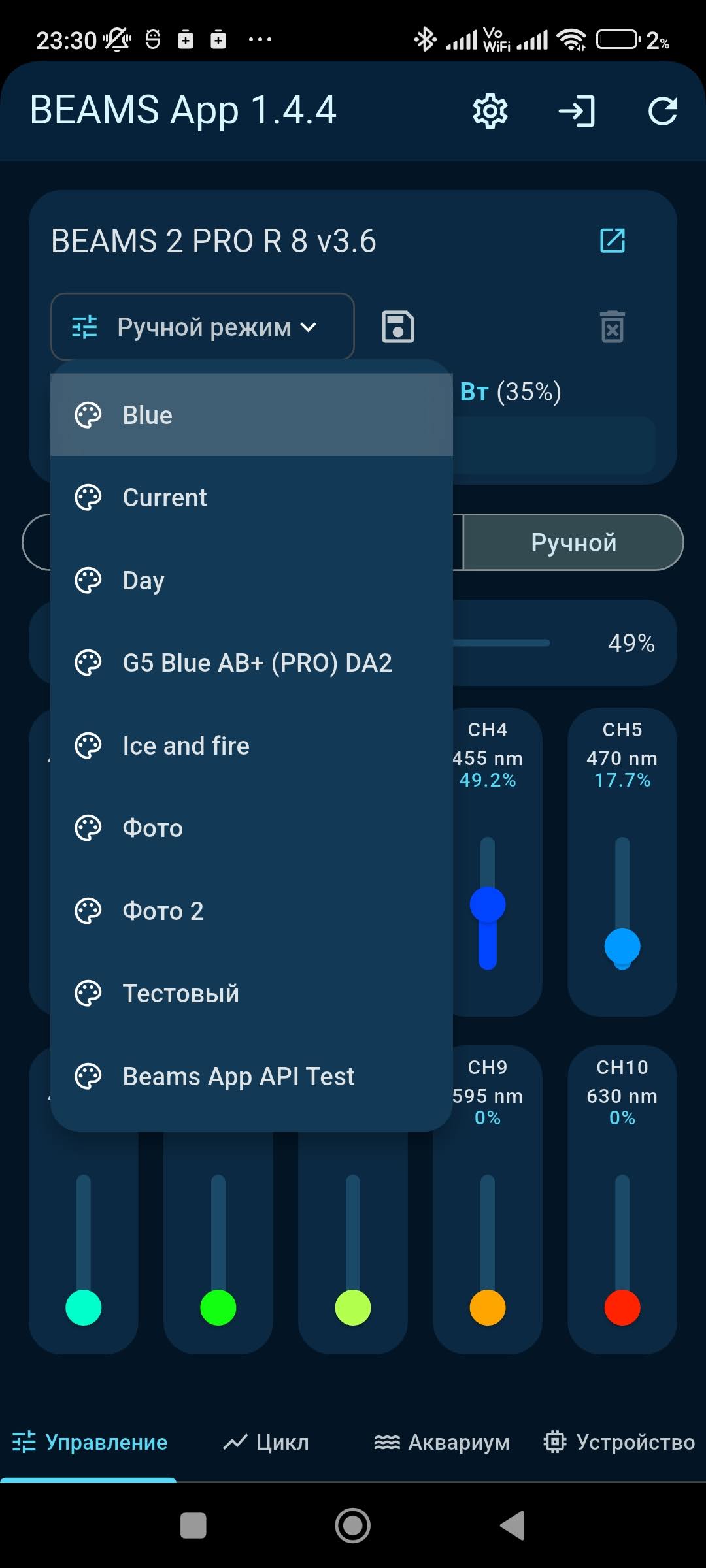Pick the Day preset
This screenshot has height=1568, width=706.
[252, 580]
